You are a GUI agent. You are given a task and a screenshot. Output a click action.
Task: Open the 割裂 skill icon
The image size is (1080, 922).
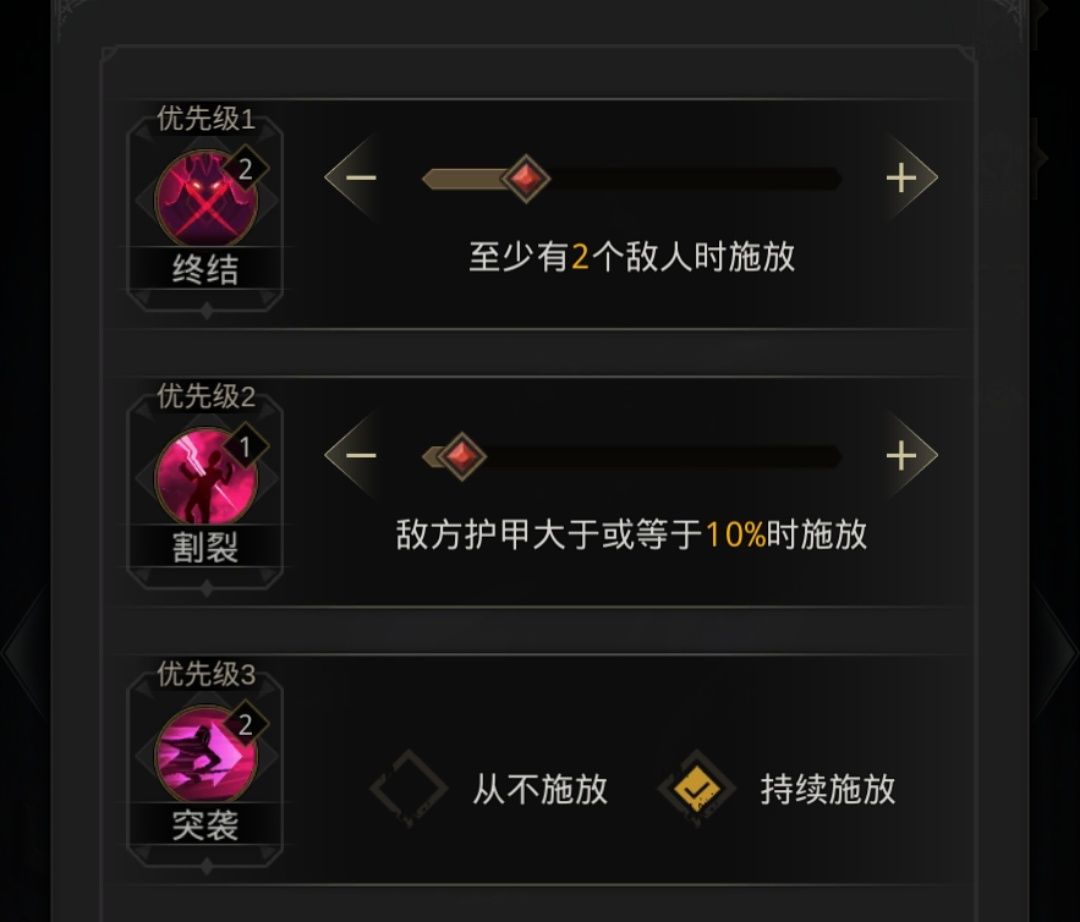pyautogui.click(x=205, y=476)
